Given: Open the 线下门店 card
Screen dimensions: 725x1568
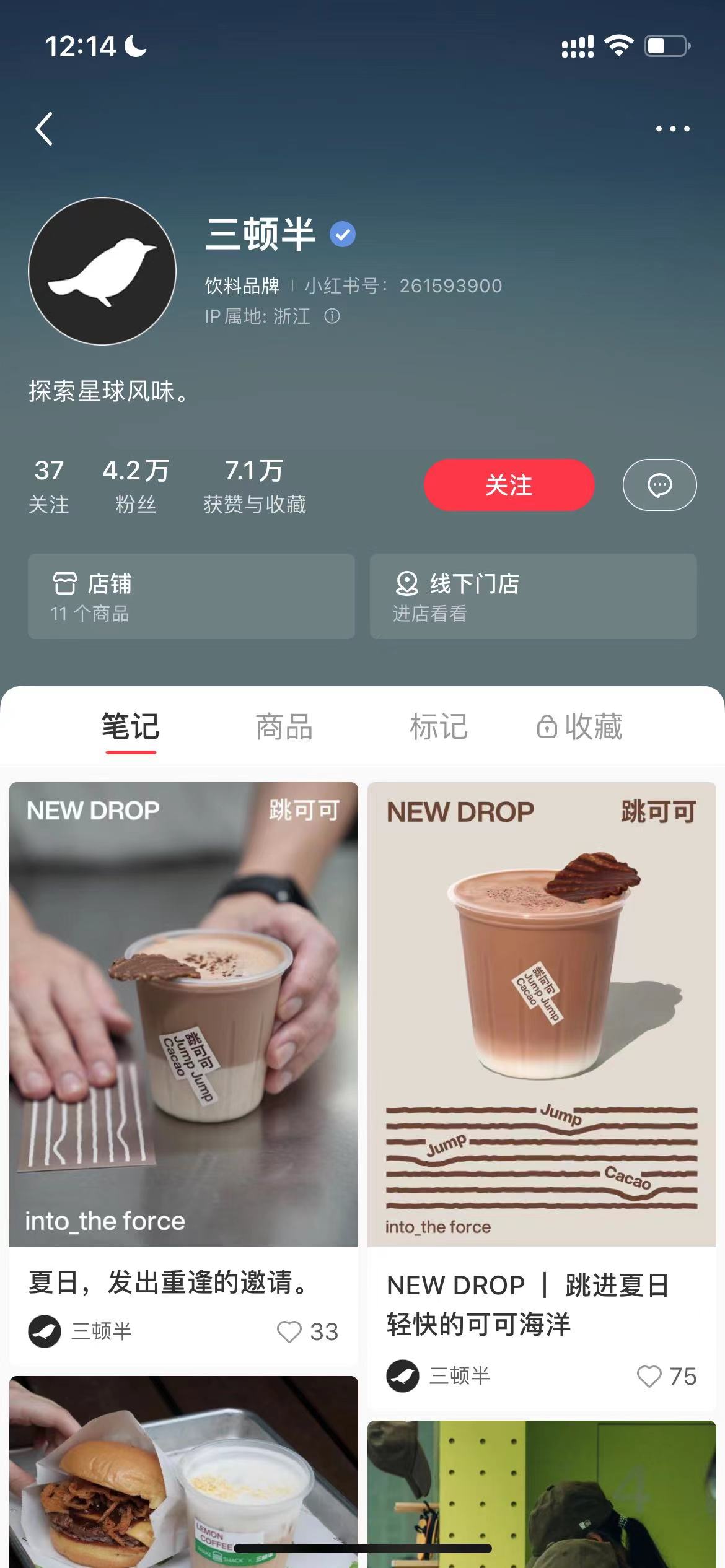Looking at the screenshot, I should point(533,596).
